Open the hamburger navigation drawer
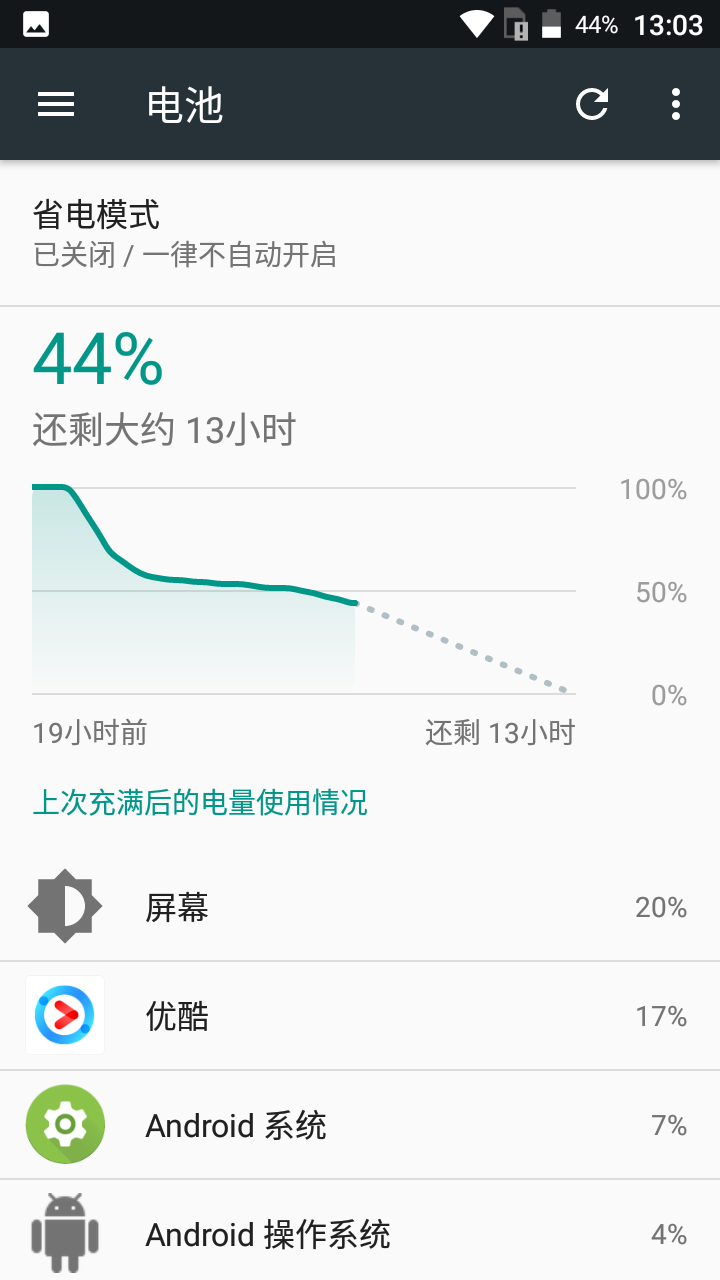720x1280 pixels. tap(56, 104)
